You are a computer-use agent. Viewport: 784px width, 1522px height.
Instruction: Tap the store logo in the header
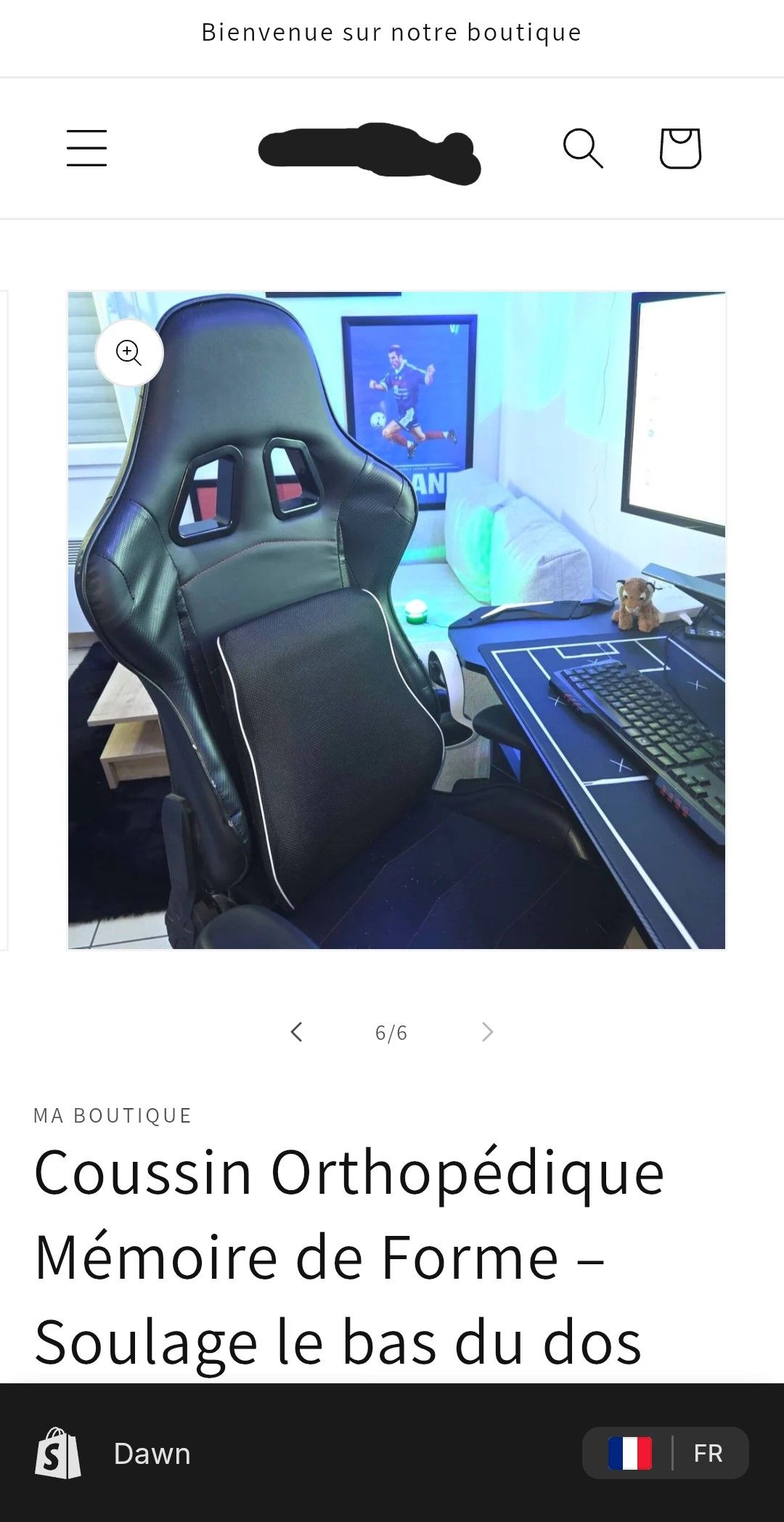tap(369, 152)
